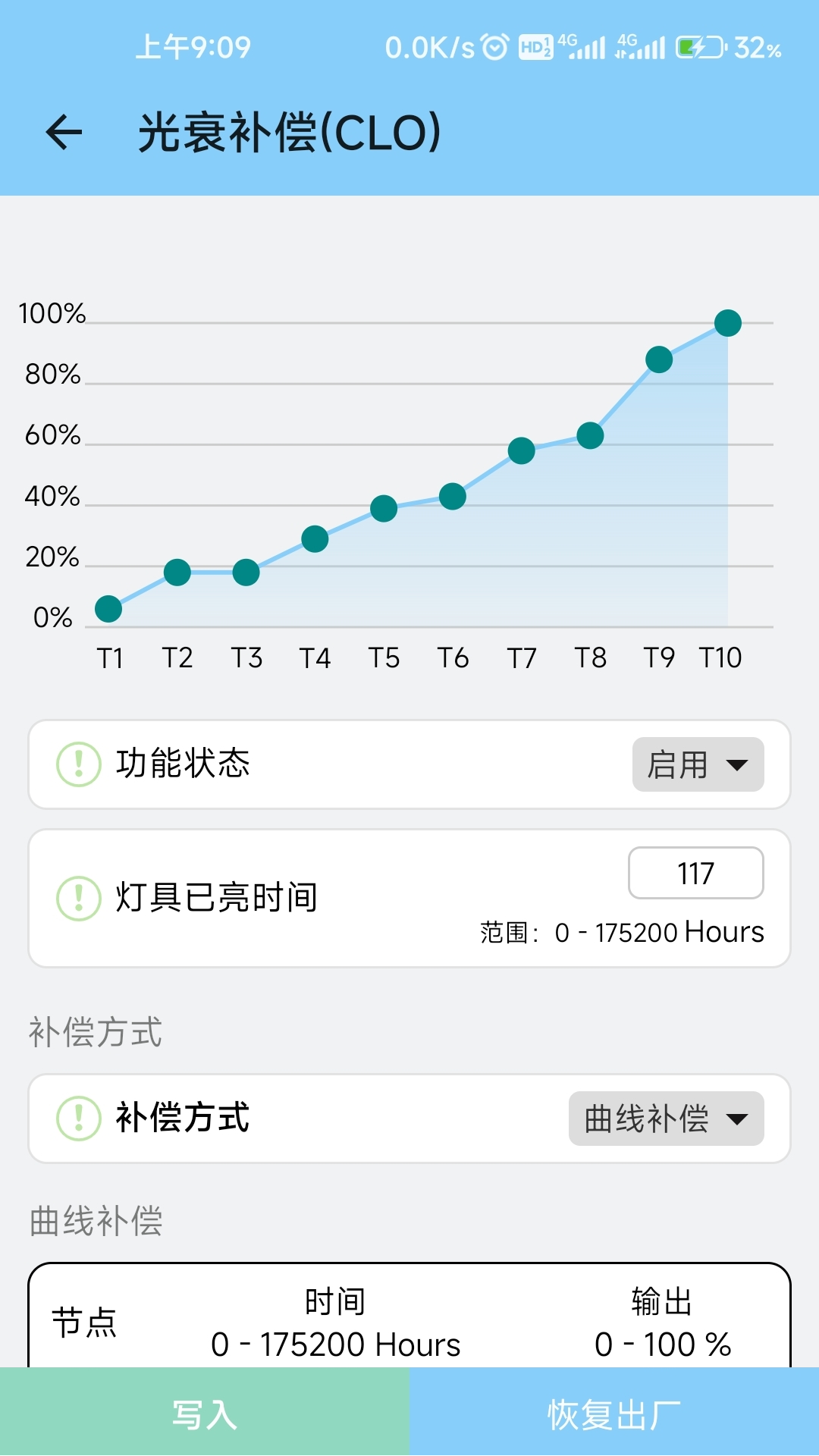
Task: Select the T1 data point on the curve
Action: click(x=108, y=609)
